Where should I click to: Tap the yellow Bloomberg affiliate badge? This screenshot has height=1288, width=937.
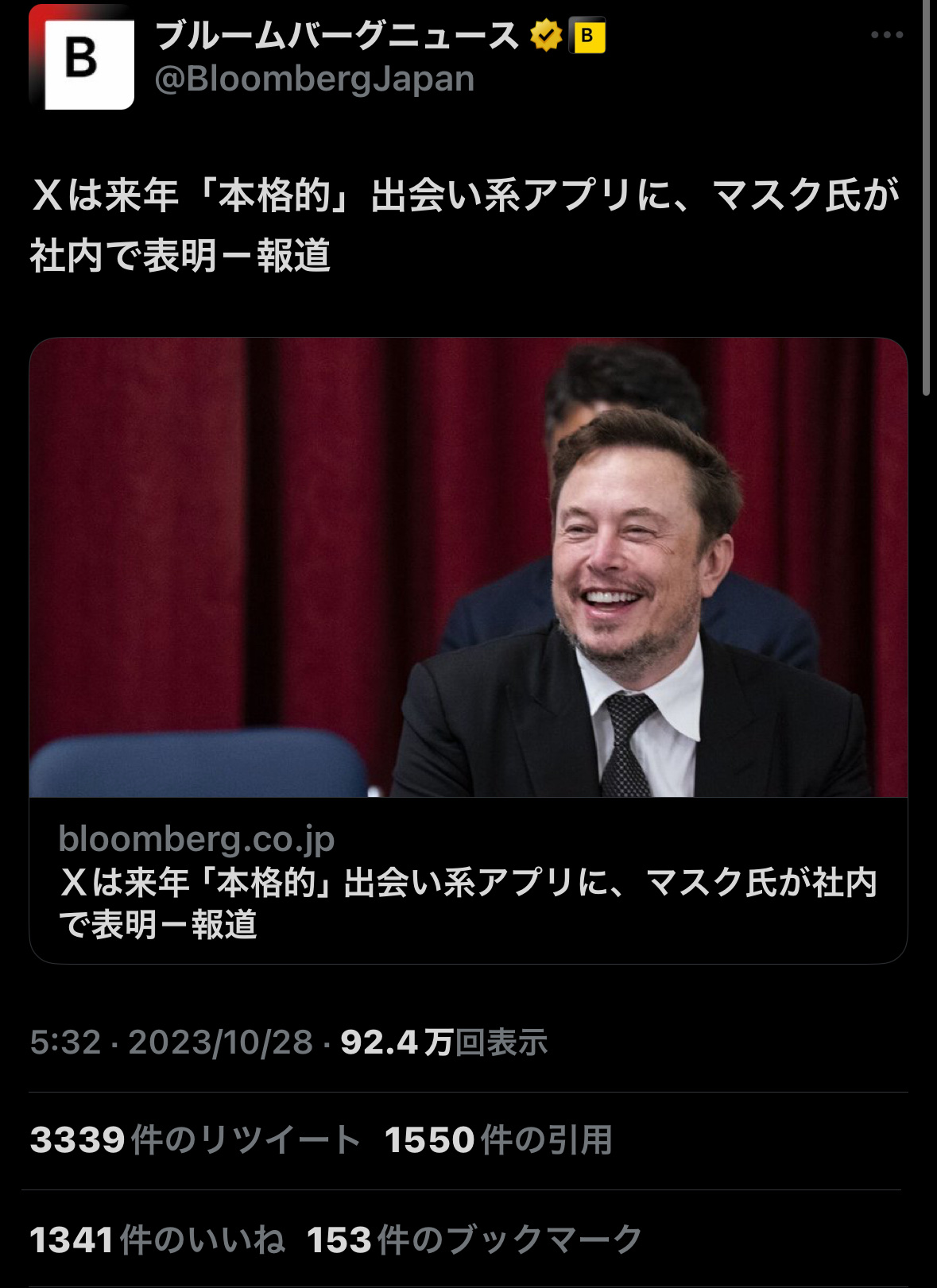(587, 36)
